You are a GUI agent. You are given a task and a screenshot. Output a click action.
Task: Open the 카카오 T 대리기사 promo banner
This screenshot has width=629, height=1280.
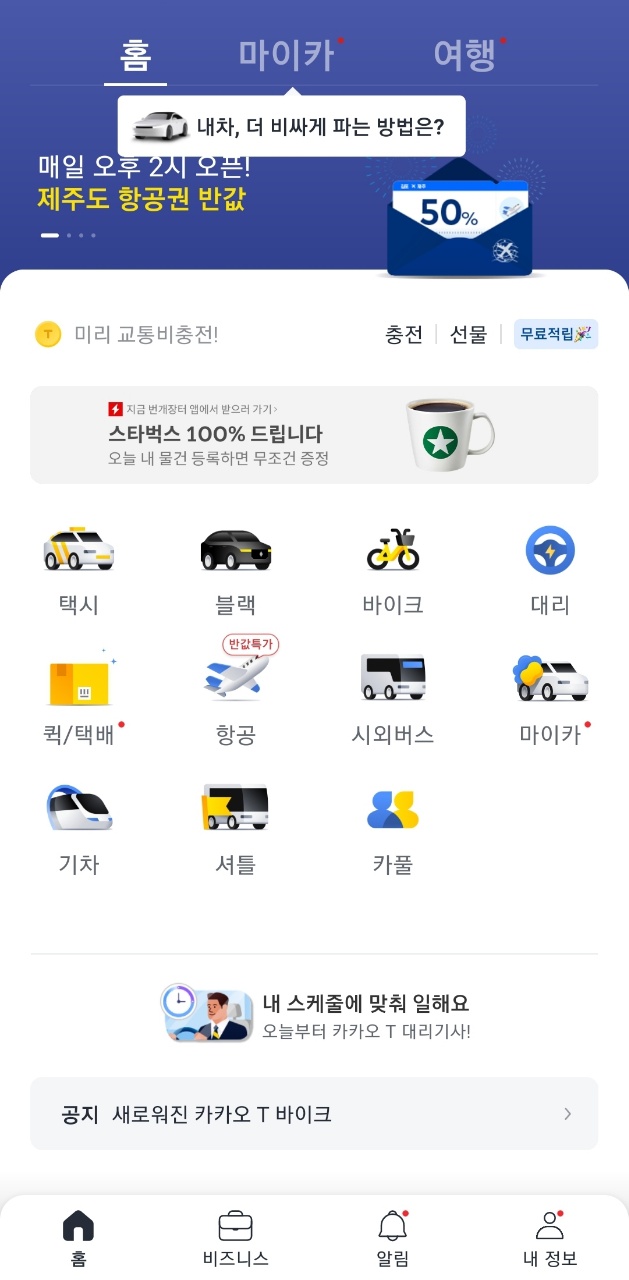[314, 1013]
